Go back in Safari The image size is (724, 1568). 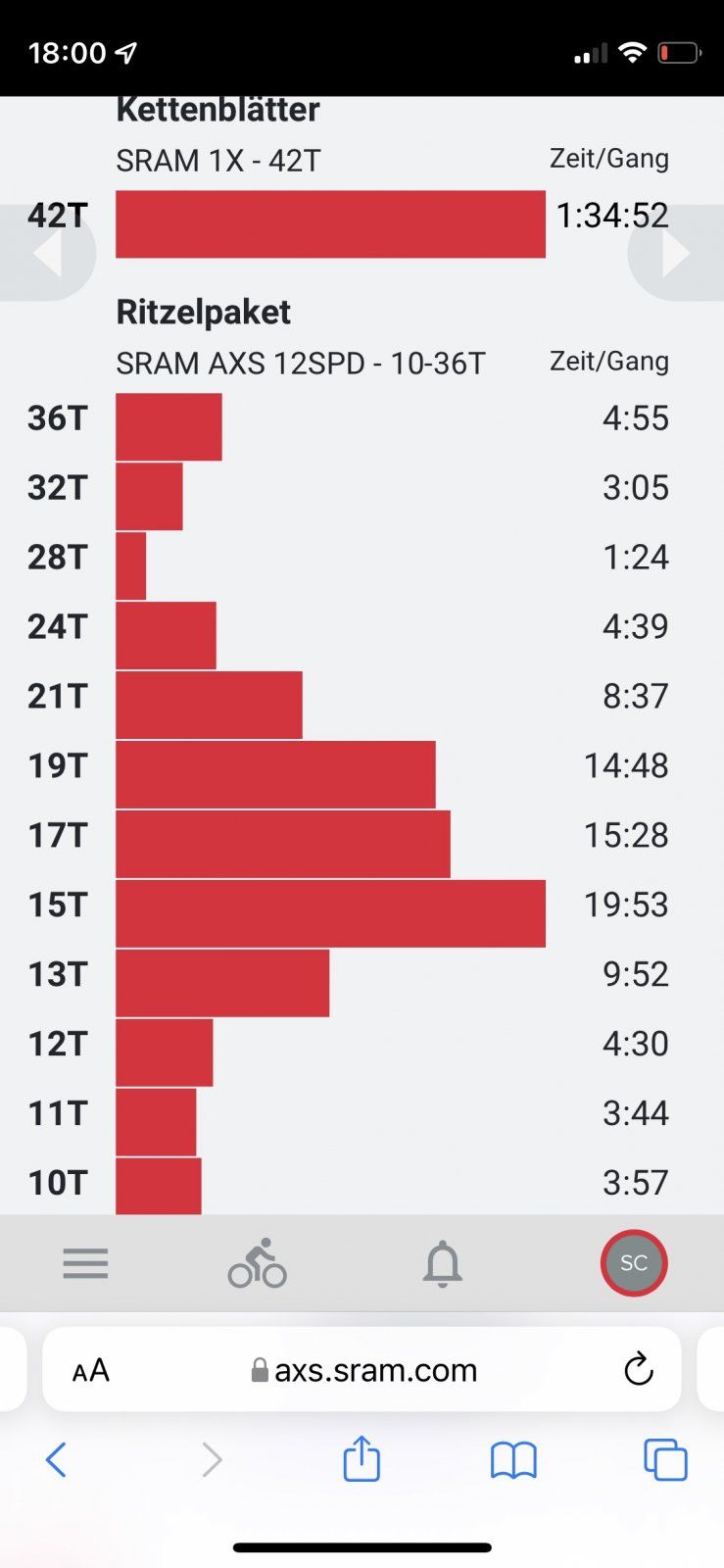[x=56, y=1460]
